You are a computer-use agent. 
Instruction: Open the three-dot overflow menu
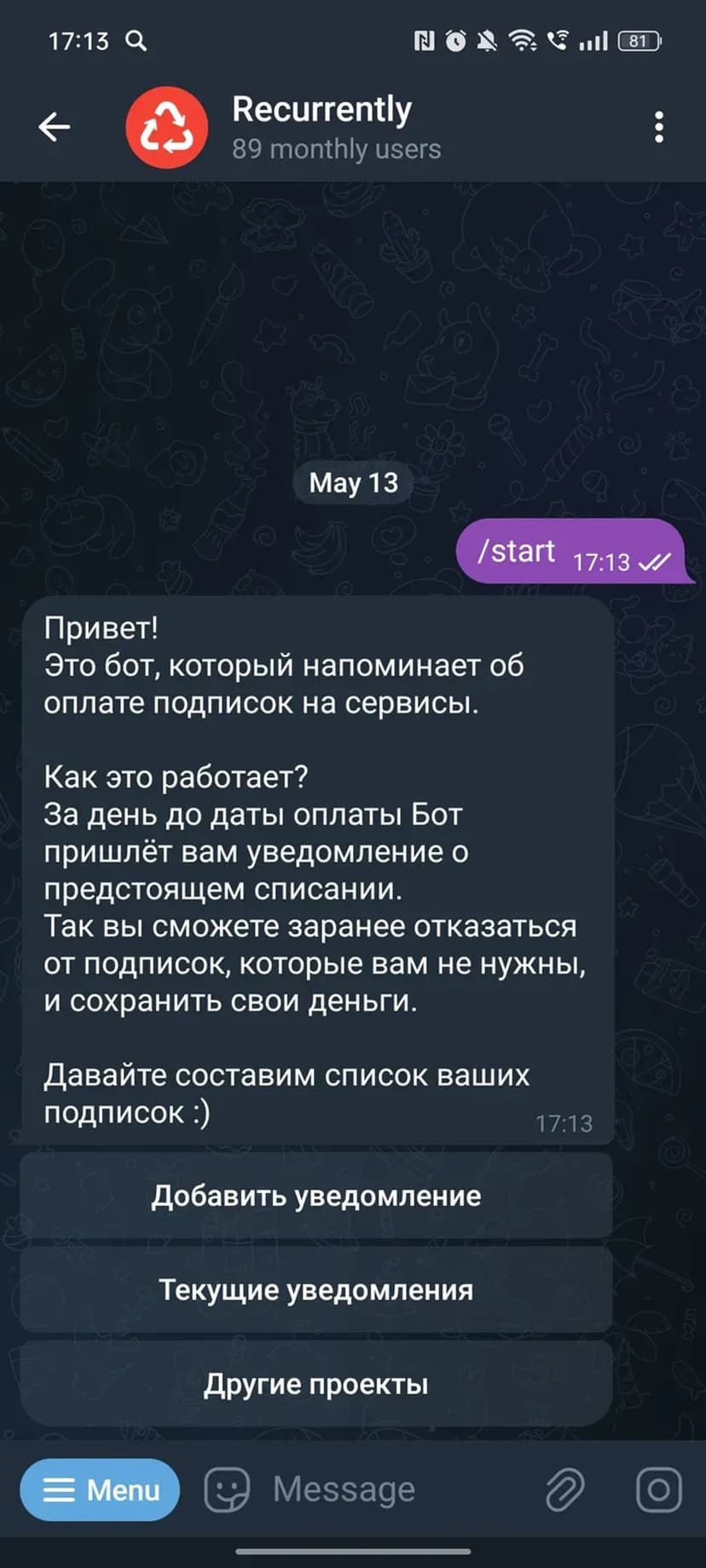pos(658,127)
